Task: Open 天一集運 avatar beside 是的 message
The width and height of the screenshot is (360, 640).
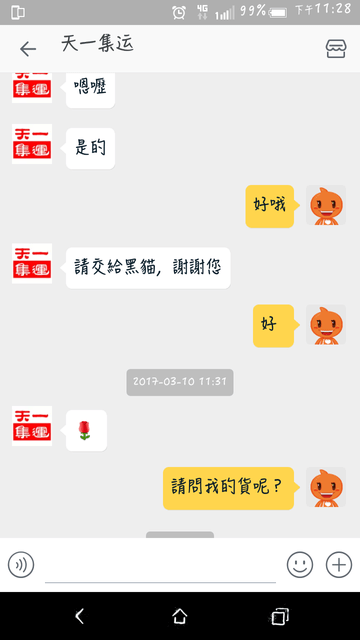Action: pyautogui.click(x=32, y=144)
